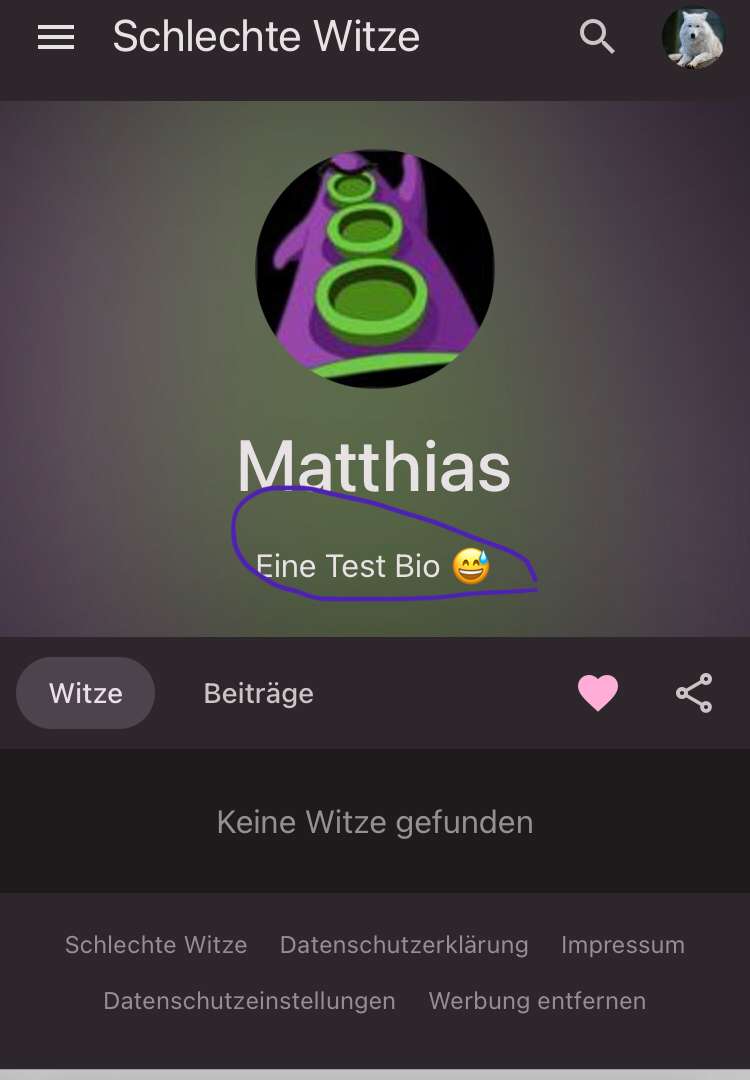Open the hamburger drawer menu
Image resolution: width=750 pixels, height=1080 pixels.
tap(56, 37)
